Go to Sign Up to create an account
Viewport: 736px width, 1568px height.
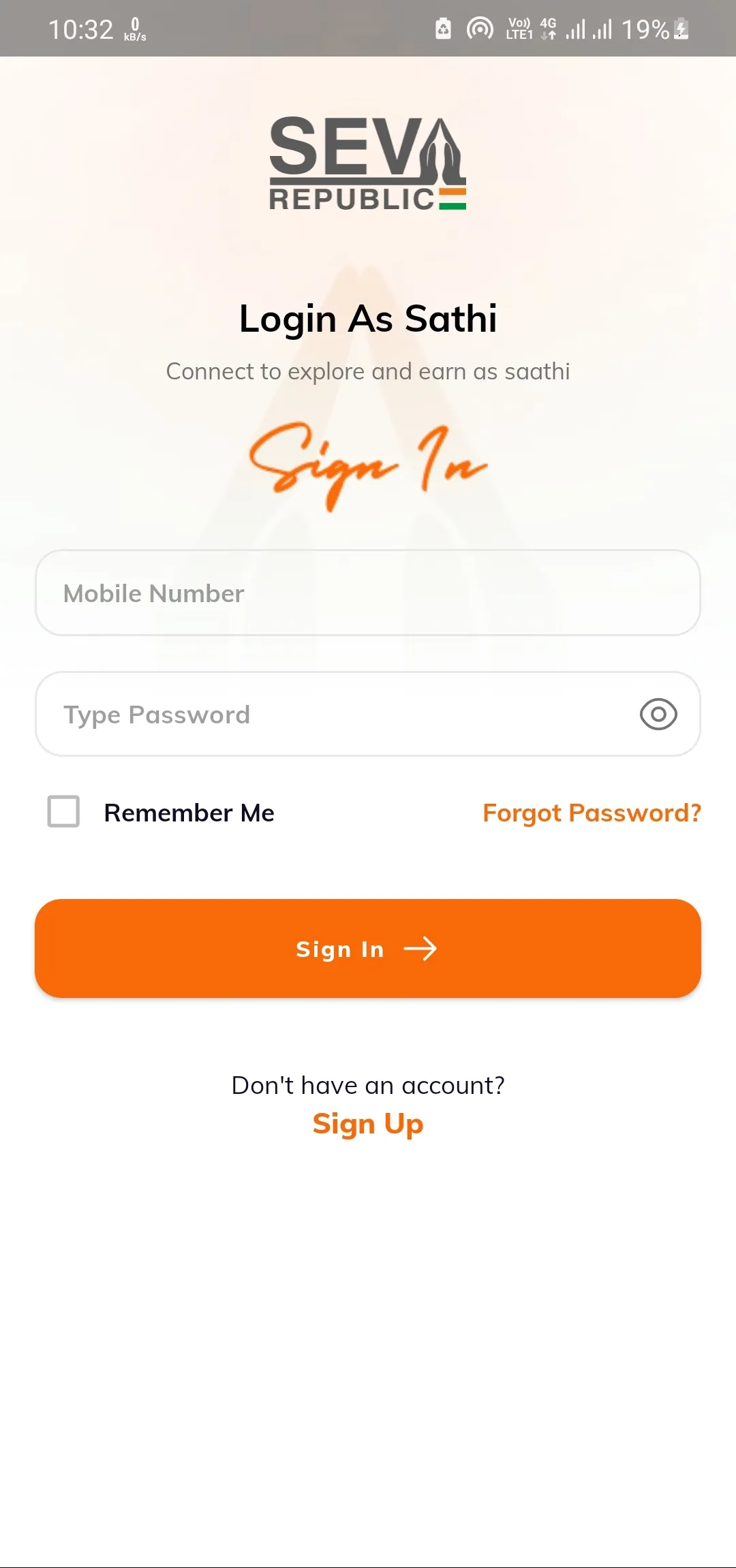point(368,1124)
